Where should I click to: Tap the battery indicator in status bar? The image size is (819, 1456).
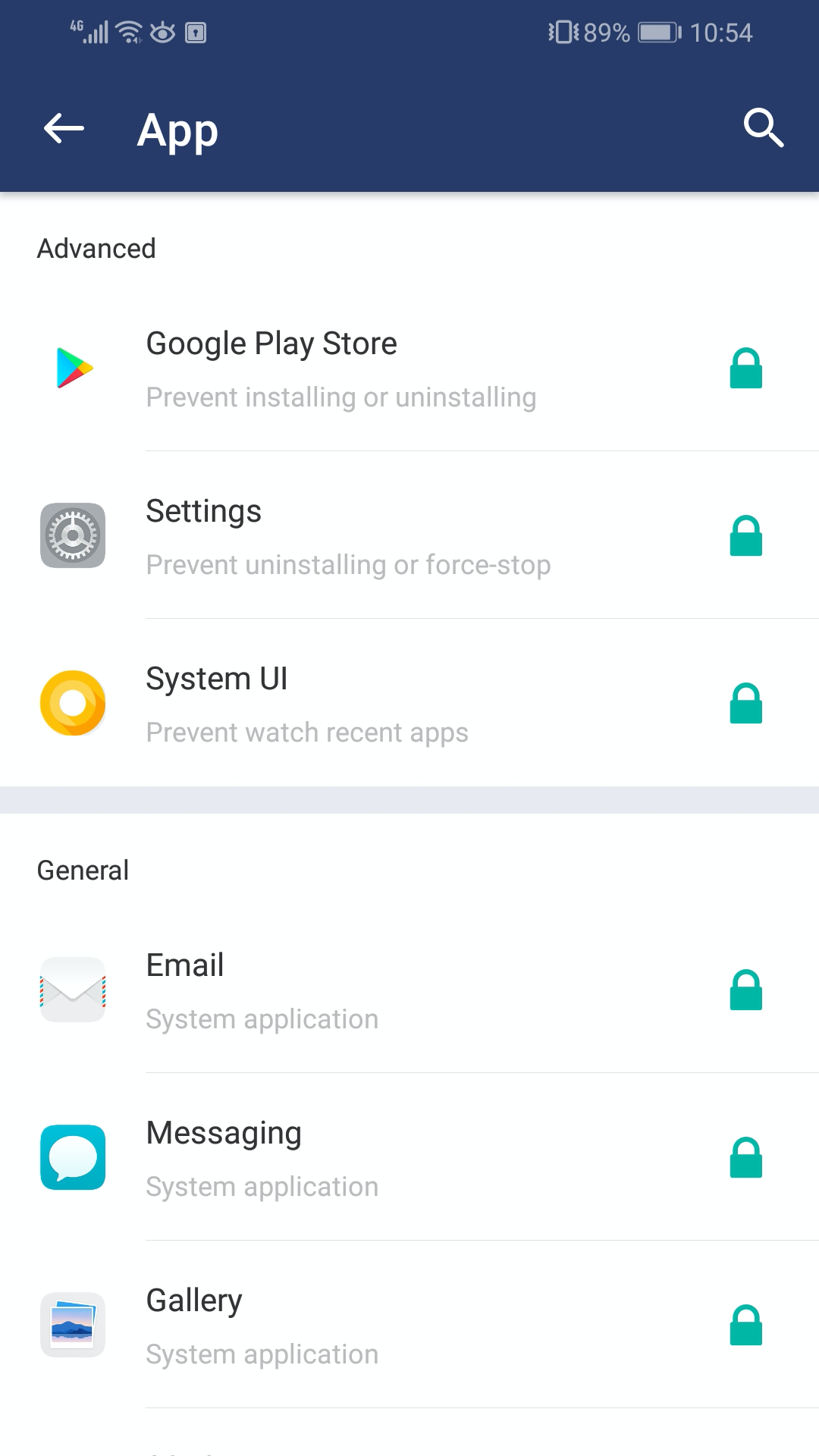coord(657,32)
